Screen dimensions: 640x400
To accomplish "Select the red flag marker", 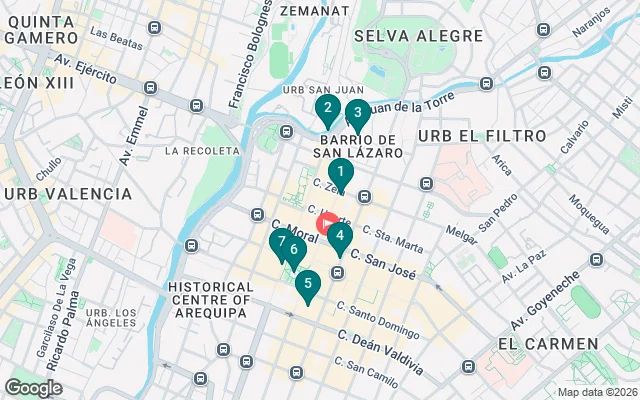I will point(326,224).
